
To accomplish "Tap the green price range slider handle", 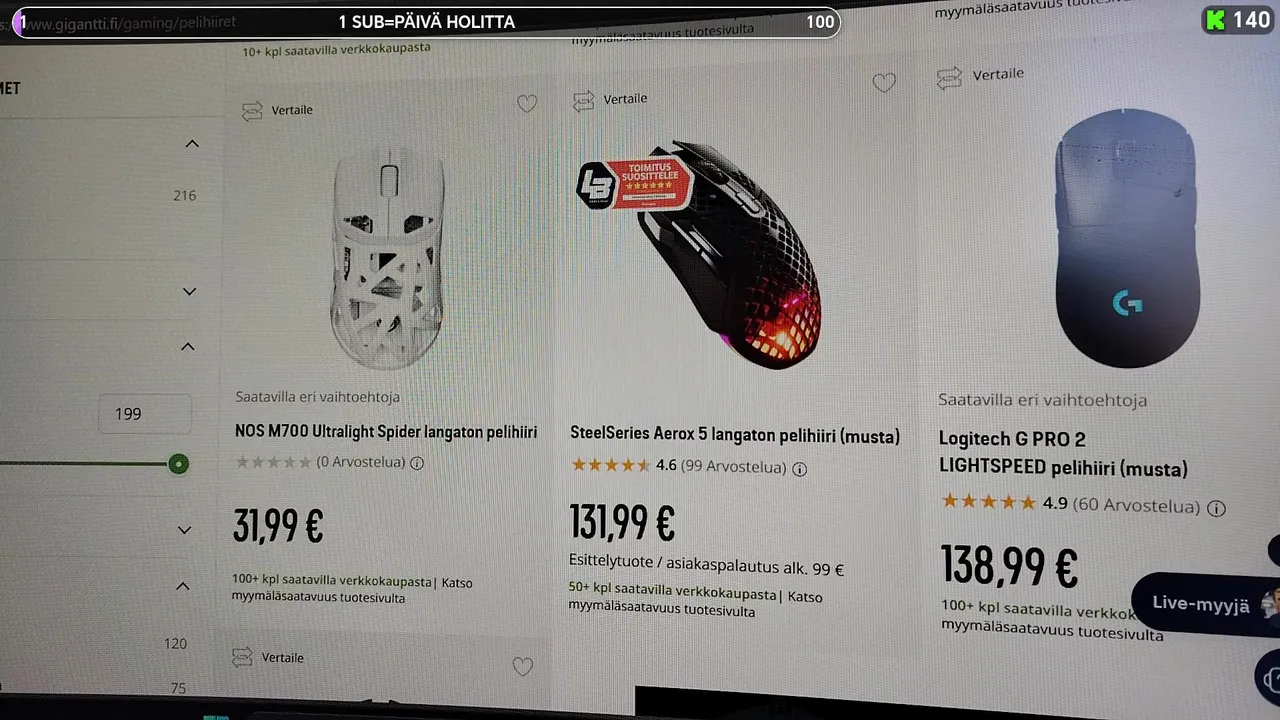I will (x=178, y=464).
